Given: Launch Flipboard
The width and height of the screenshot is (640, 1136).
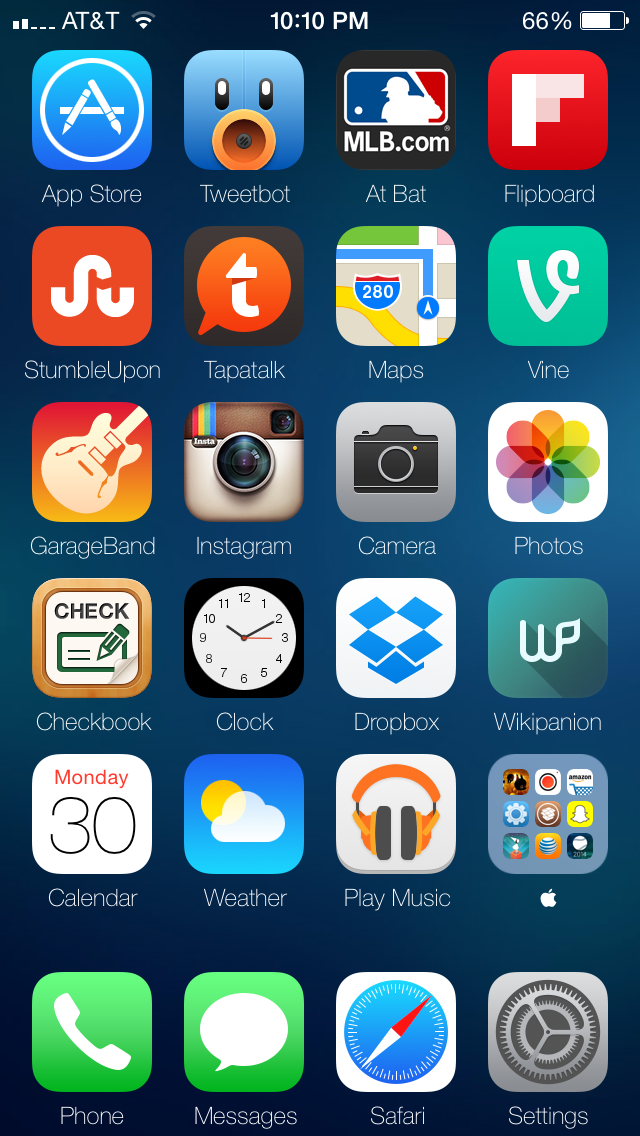Looking at the screenshot, I should [548, 110].
